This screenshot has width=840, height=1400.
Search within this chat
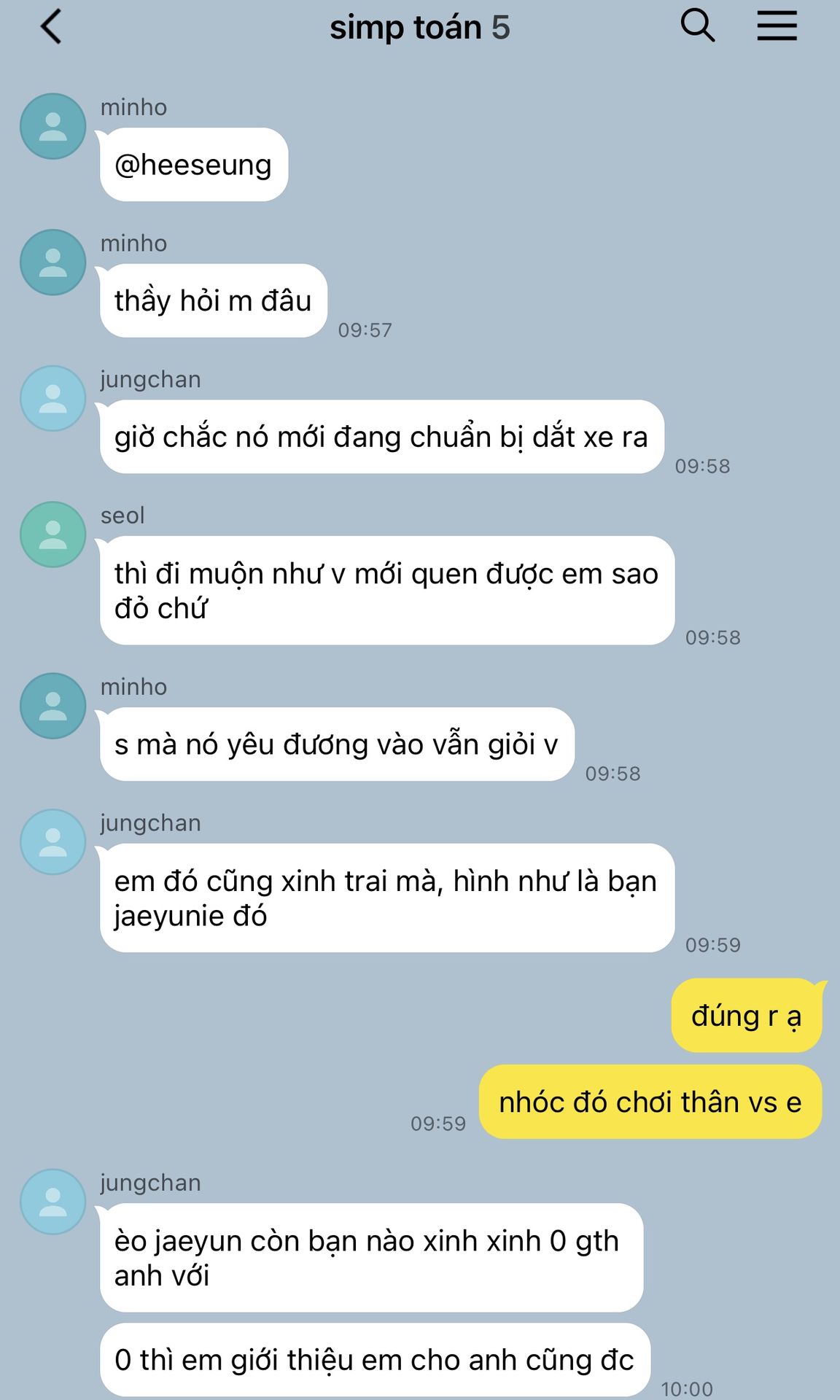[x=697, y=26]
